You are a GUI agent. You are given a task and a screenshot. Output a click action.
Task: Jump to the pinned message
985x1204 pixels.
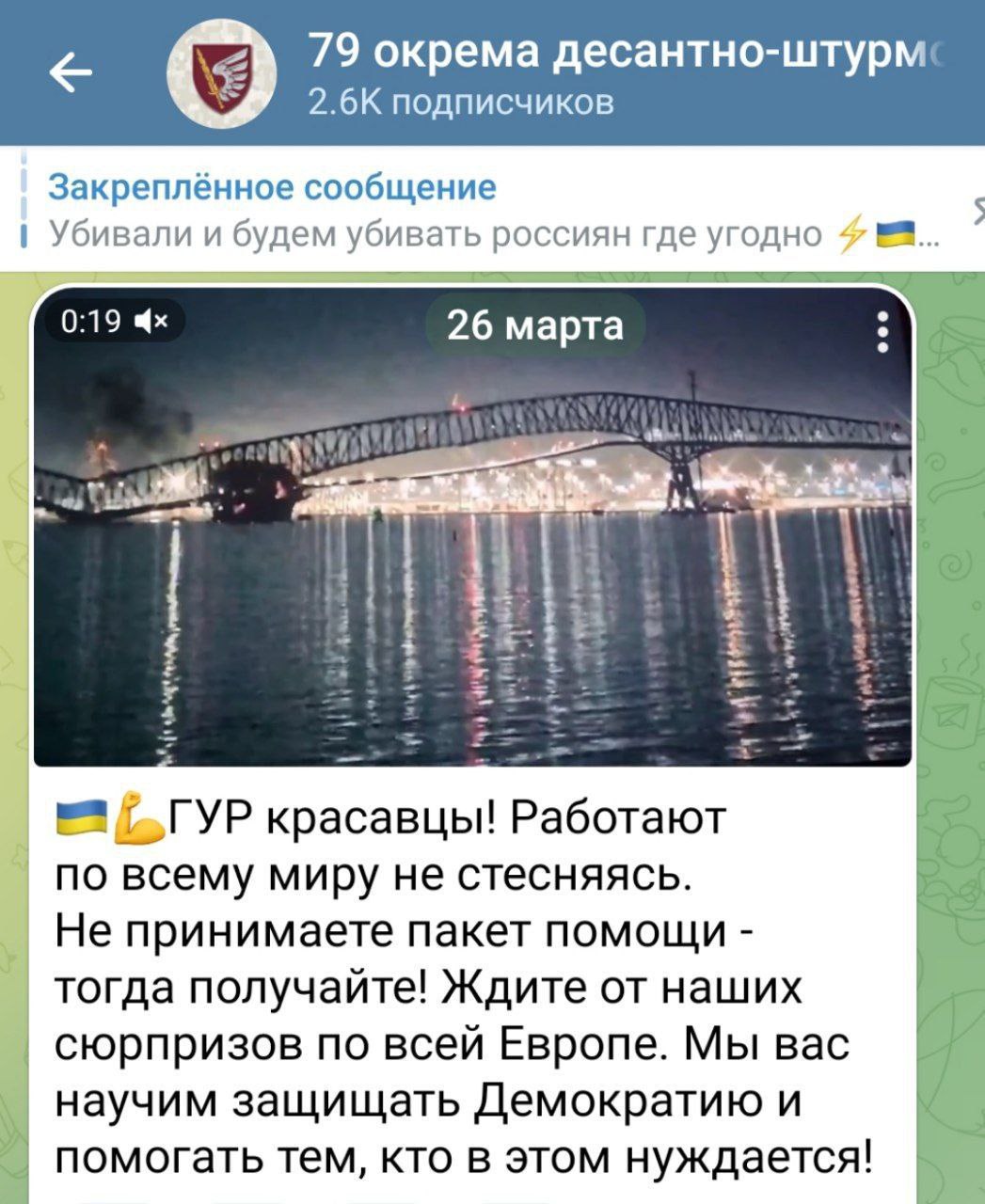click(470, 211)
